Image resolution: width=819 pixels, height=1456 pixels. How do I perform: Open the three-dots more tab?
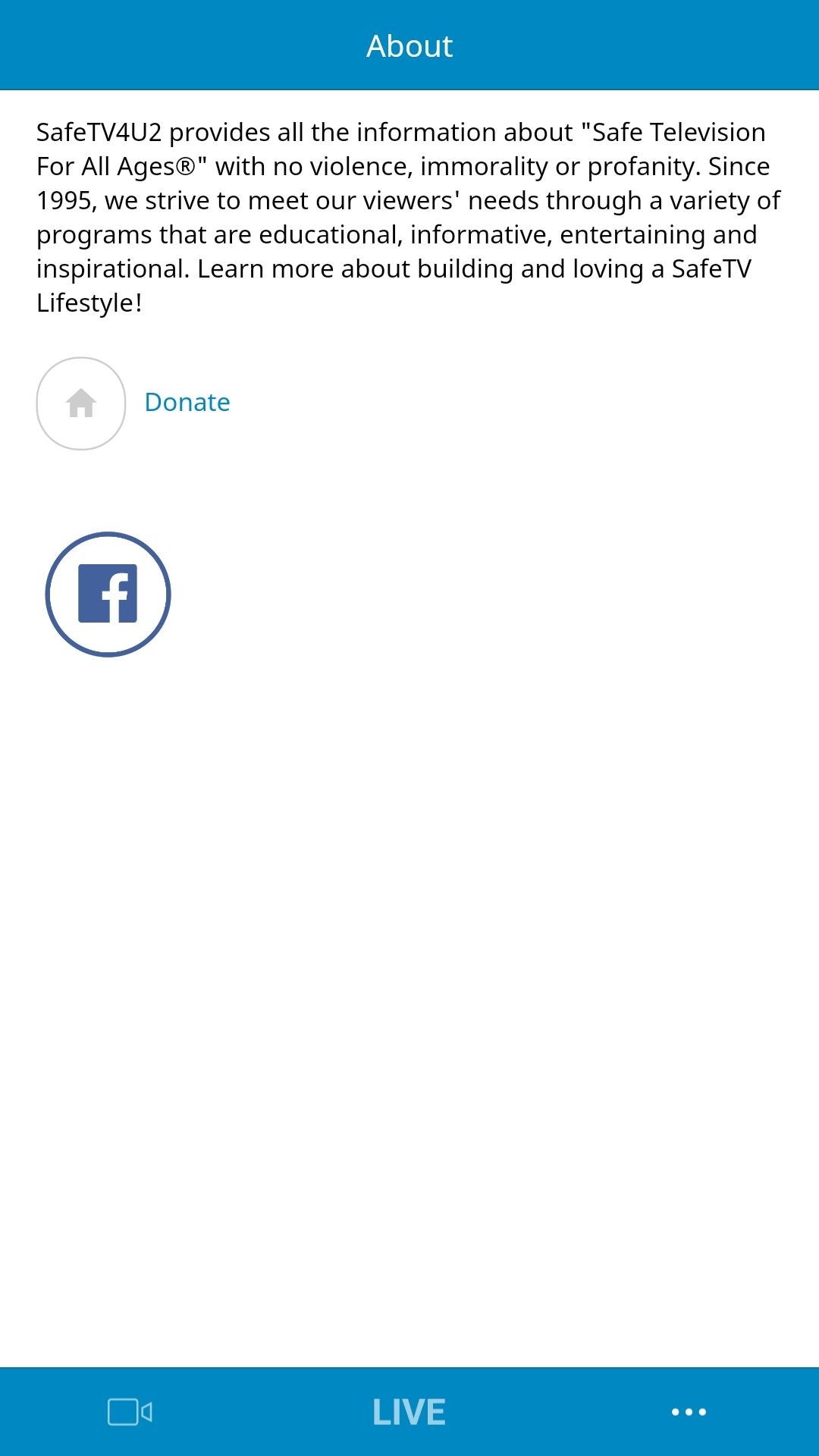689,1412
